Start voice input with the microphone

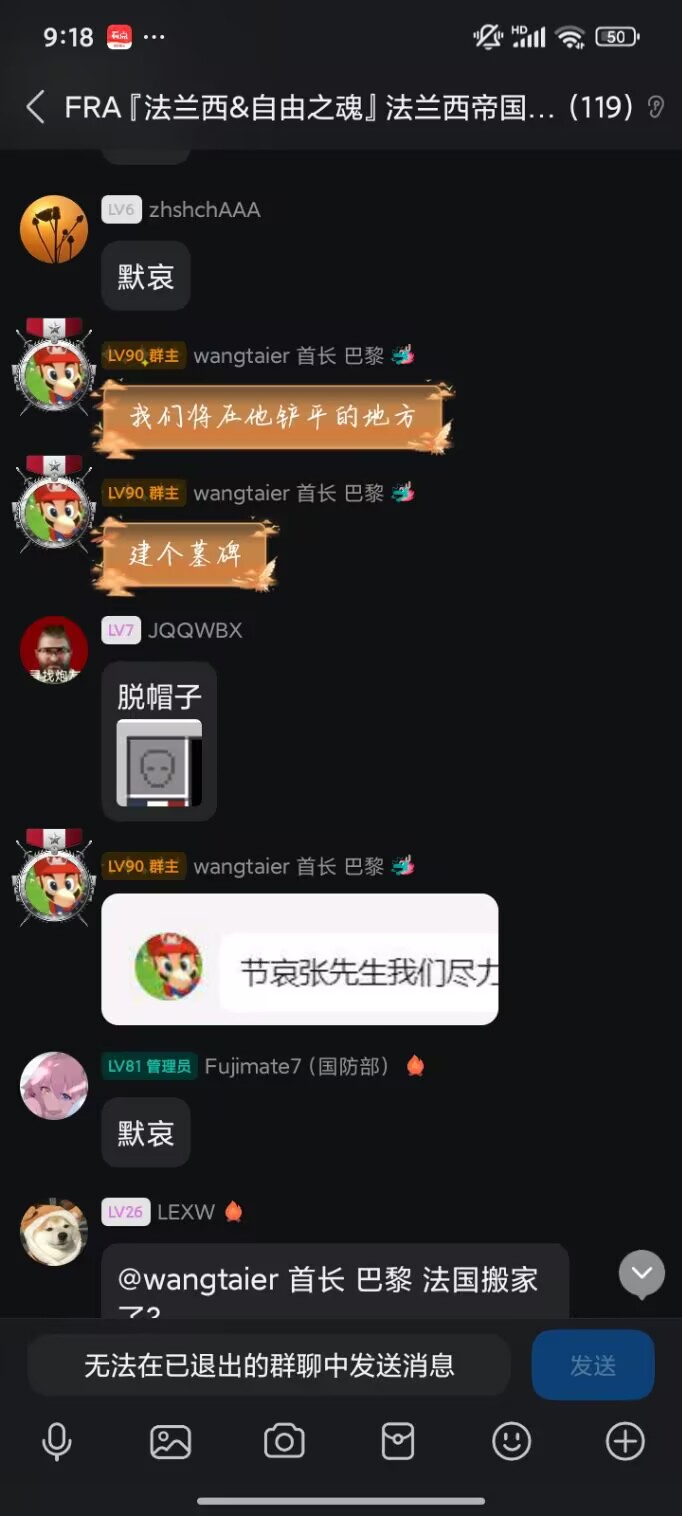(57, 1441)
